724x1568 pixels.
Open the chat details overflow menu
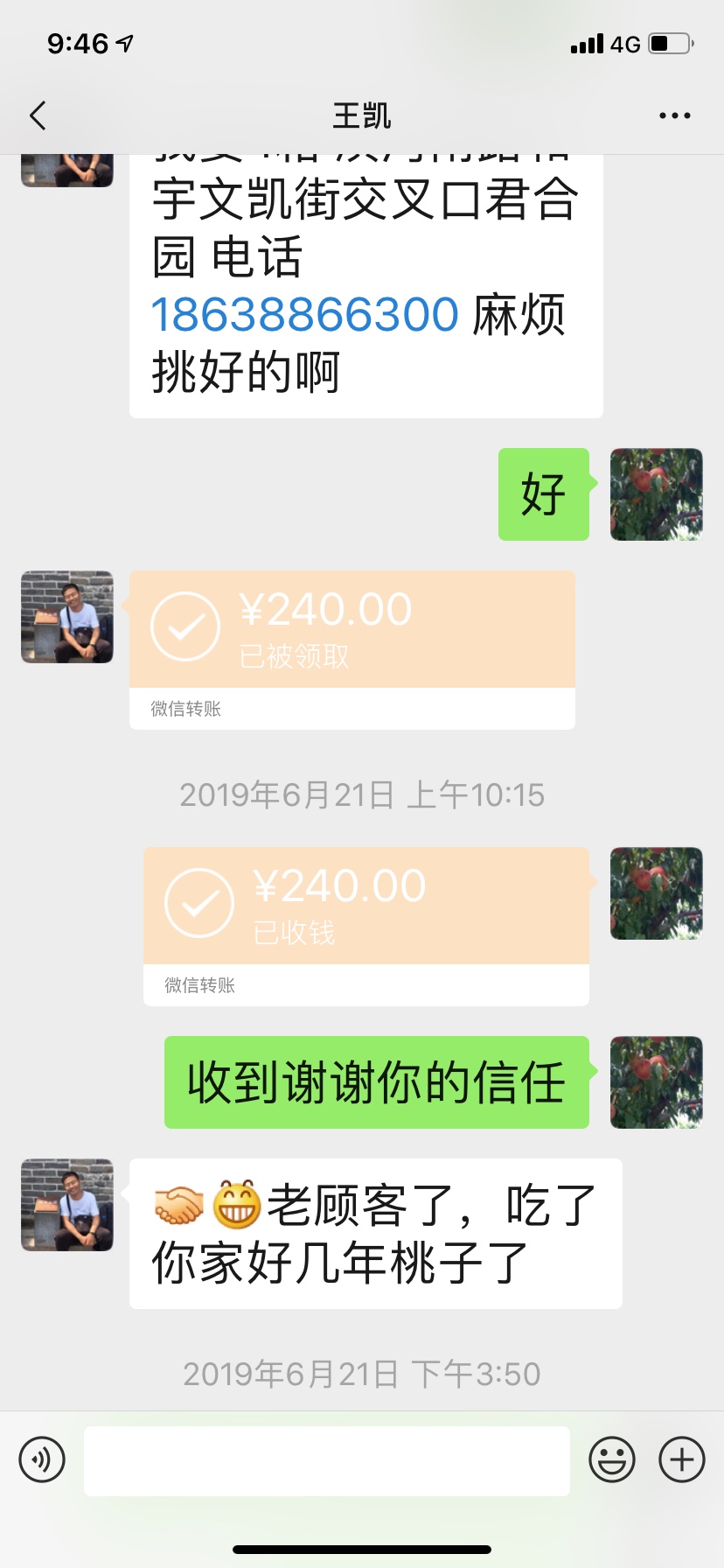click(674, 115)
